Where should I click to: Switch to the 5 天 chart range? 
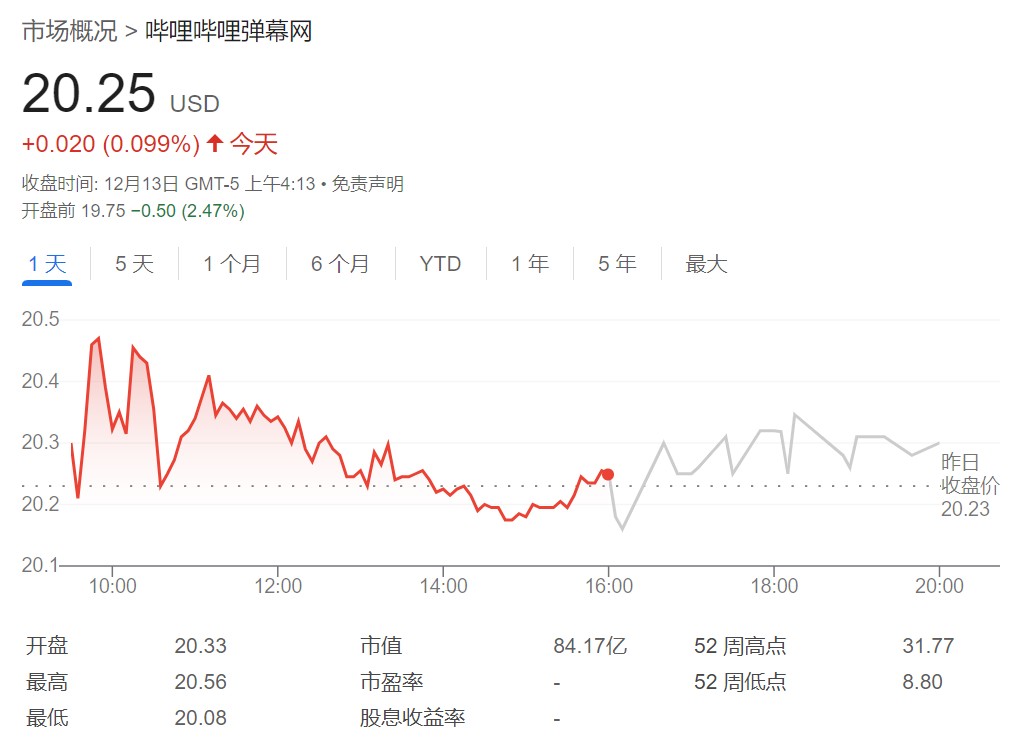tap(134, 264)
